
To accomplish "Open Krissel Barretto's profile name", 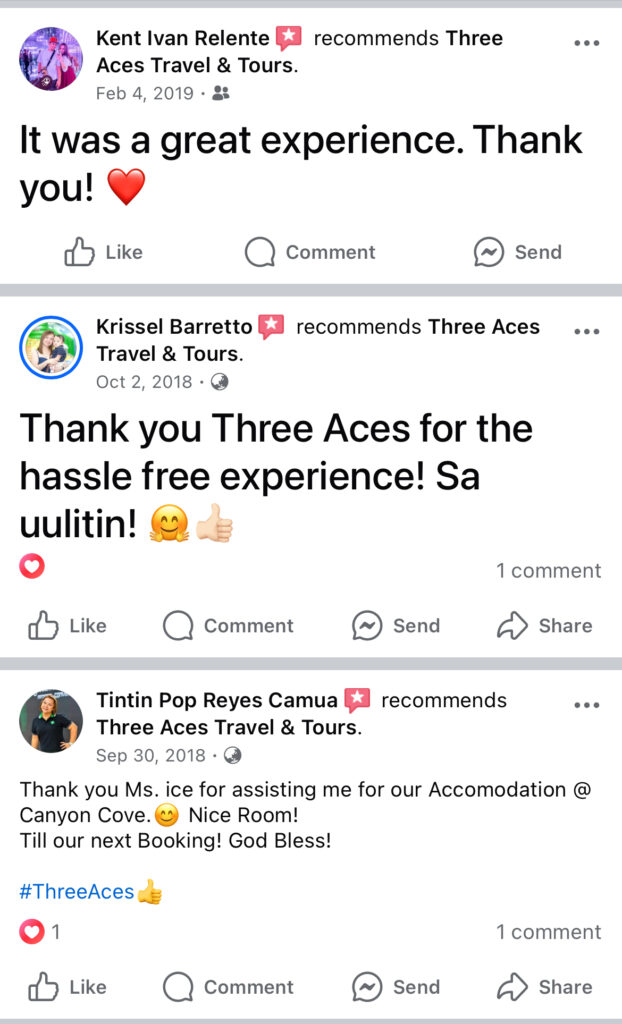I will pos(174,327).
